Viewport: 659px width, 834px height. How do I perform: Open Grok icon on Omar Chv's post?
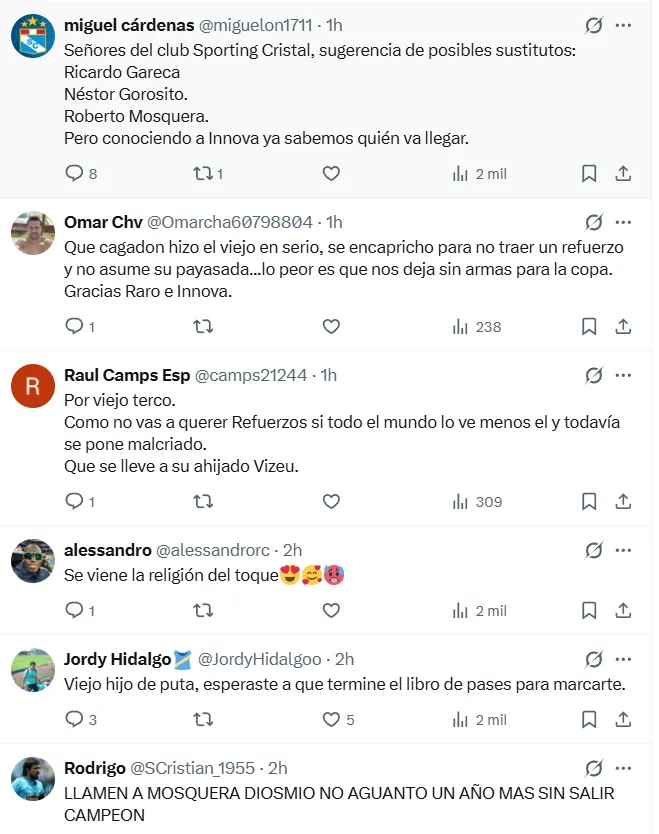pos(593,222)
